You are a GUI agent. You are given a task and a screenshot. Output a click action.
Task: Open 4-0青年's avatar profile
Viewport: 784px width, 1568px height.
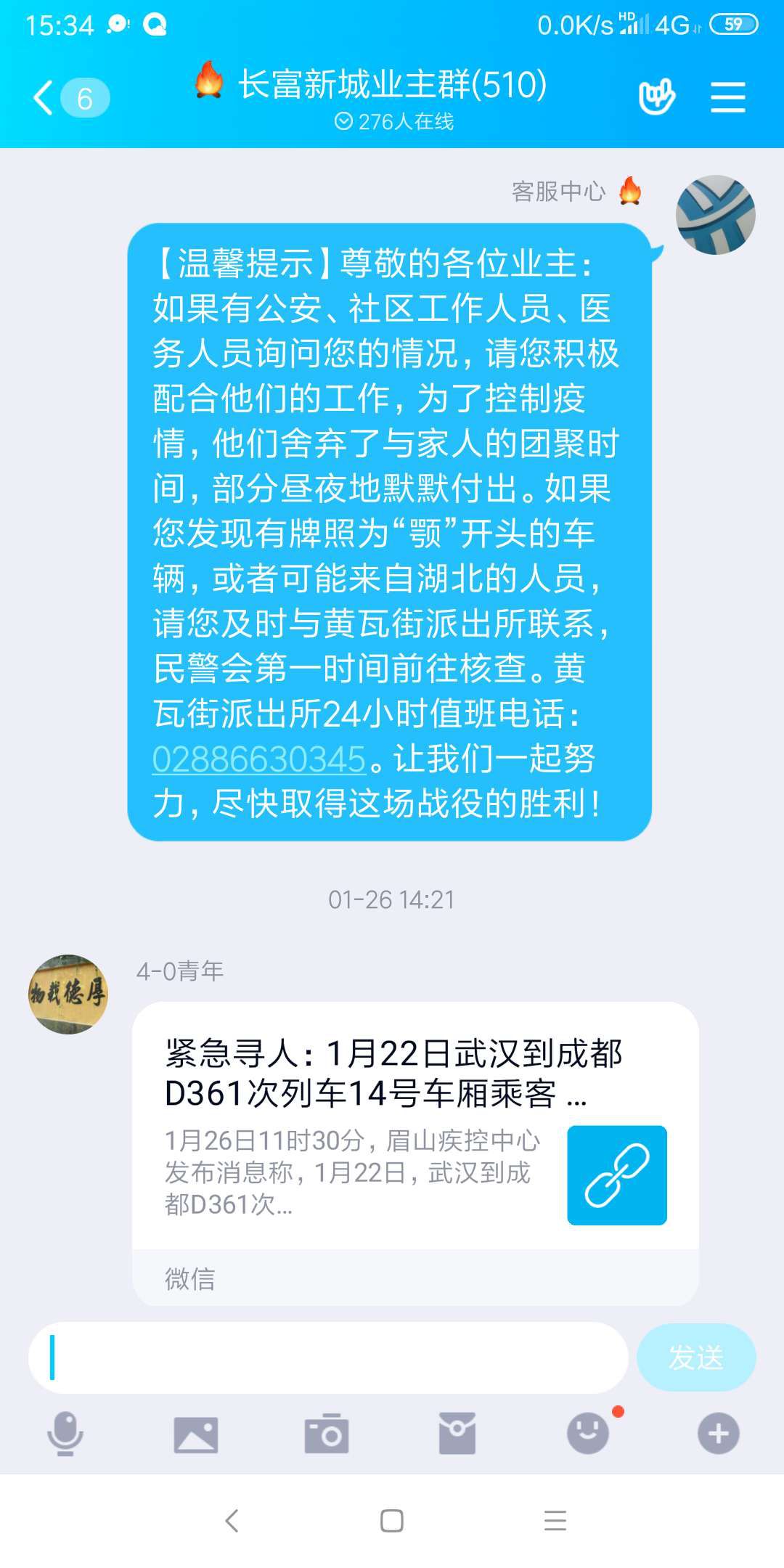tap(68, 994)
